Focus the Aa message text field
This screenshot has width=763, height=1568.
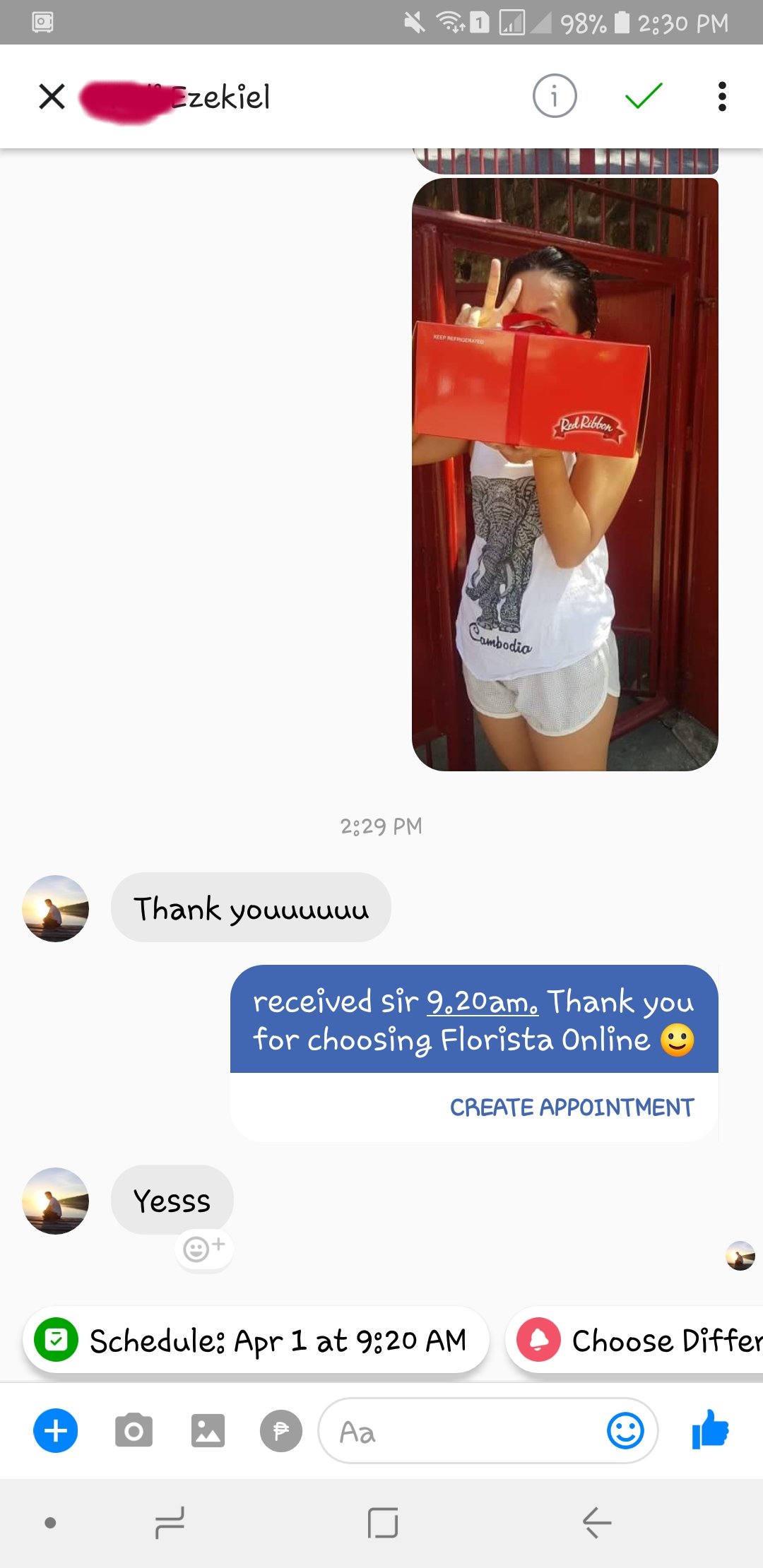click(x=459, y=1432)
